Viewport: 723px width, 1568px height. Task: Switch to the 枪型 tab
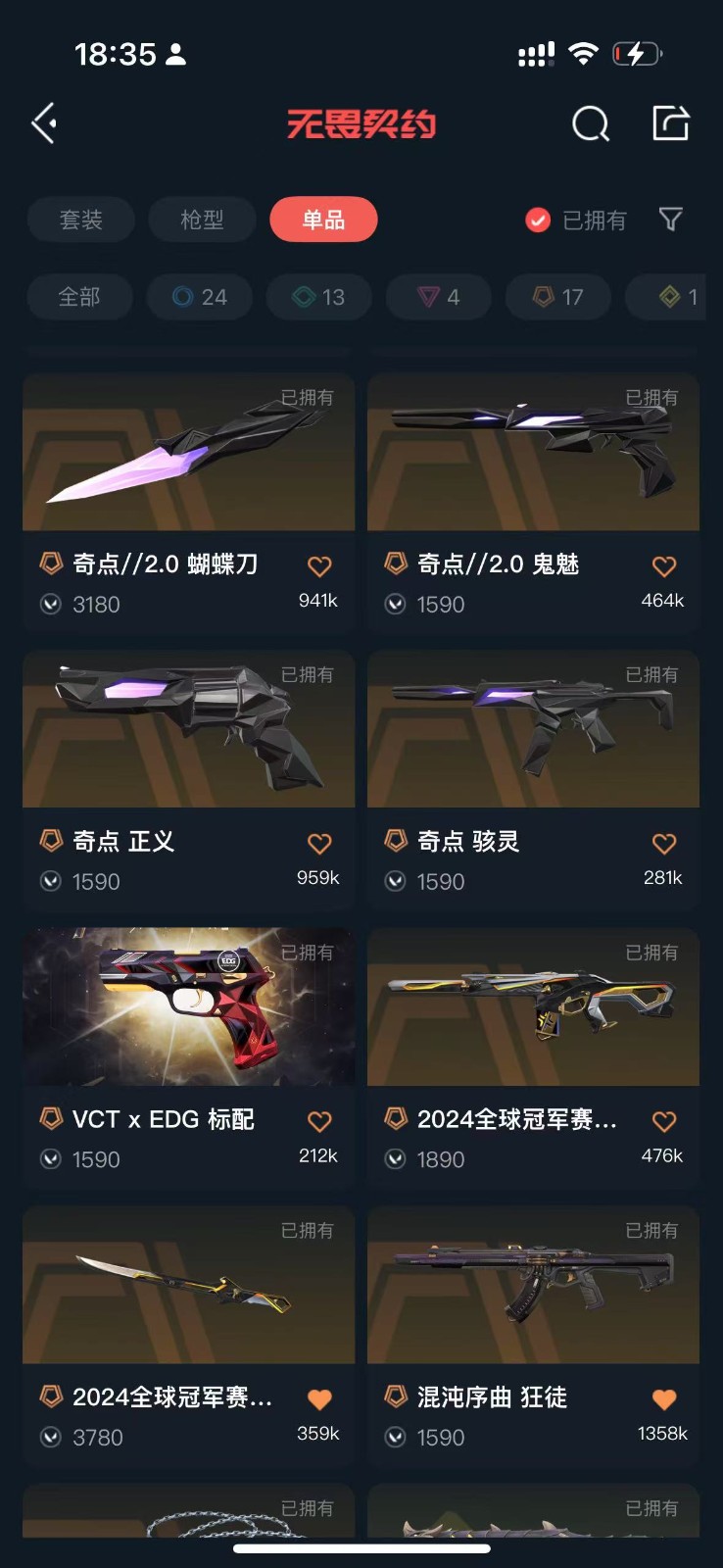[x=202, y=220]
